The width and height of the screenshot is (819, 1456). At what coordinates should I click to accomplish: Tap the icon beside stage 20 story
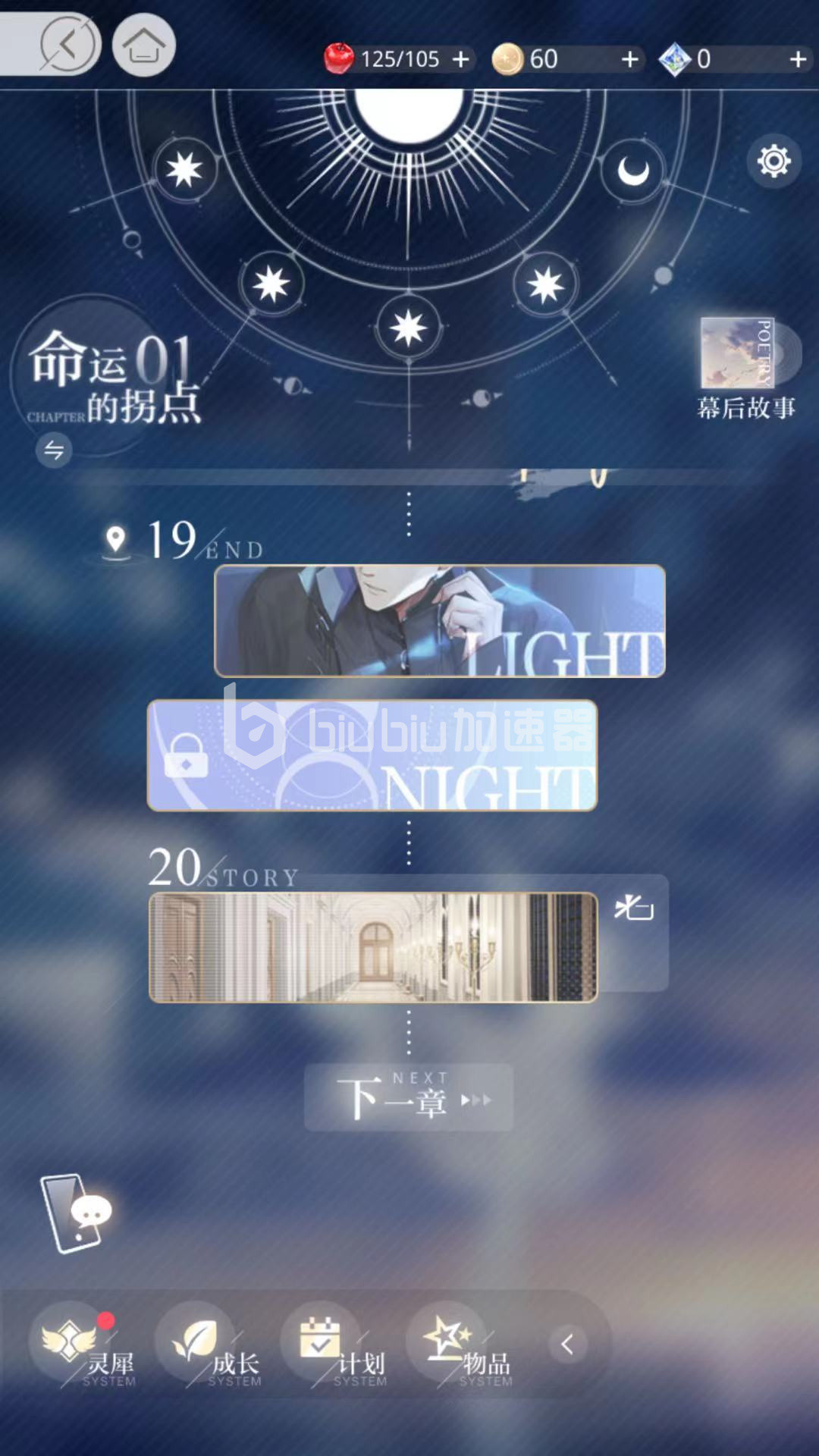point(634,908)
